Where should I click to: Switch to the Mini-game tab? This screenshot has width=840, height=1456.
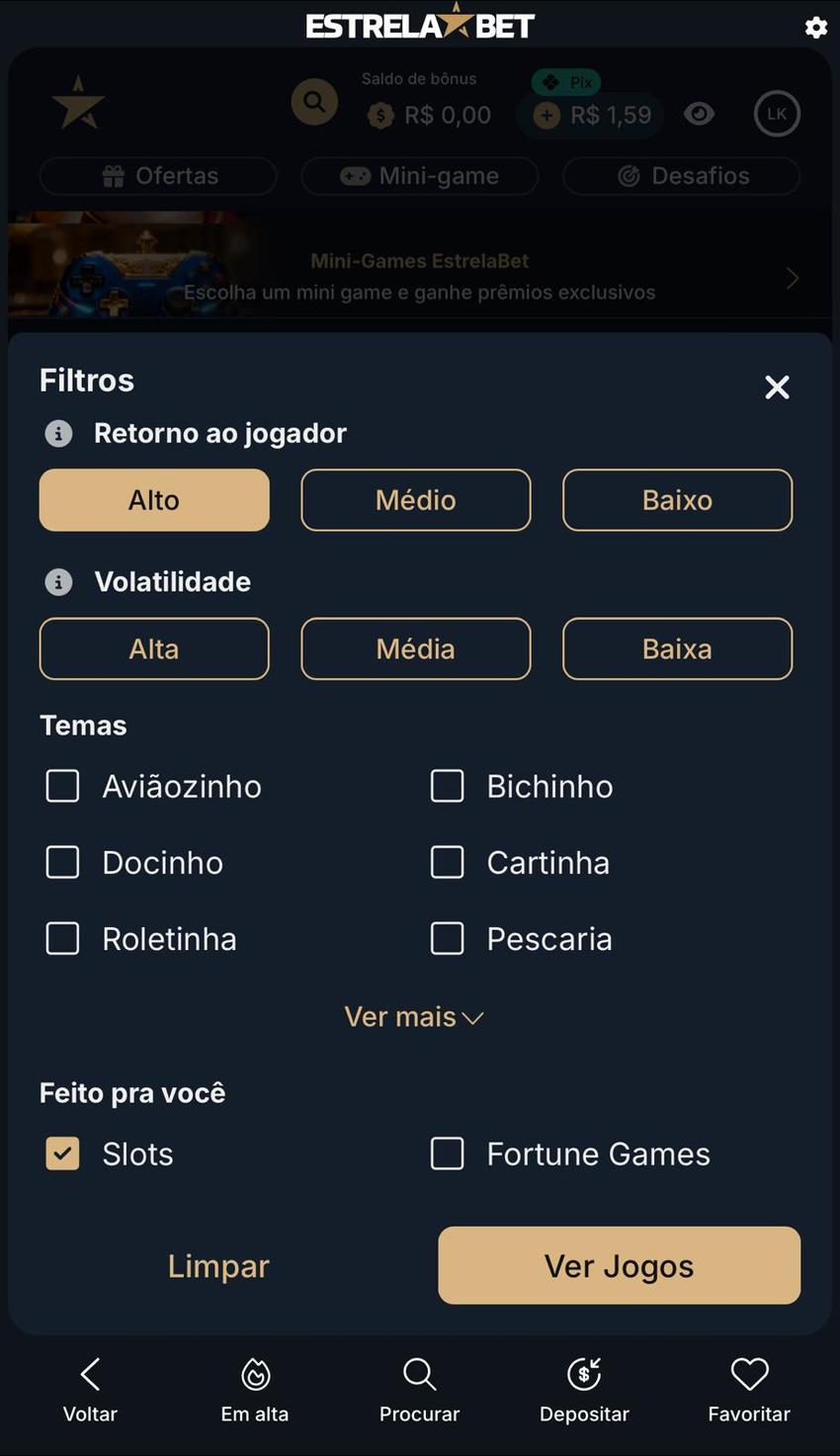pos(419,176)
